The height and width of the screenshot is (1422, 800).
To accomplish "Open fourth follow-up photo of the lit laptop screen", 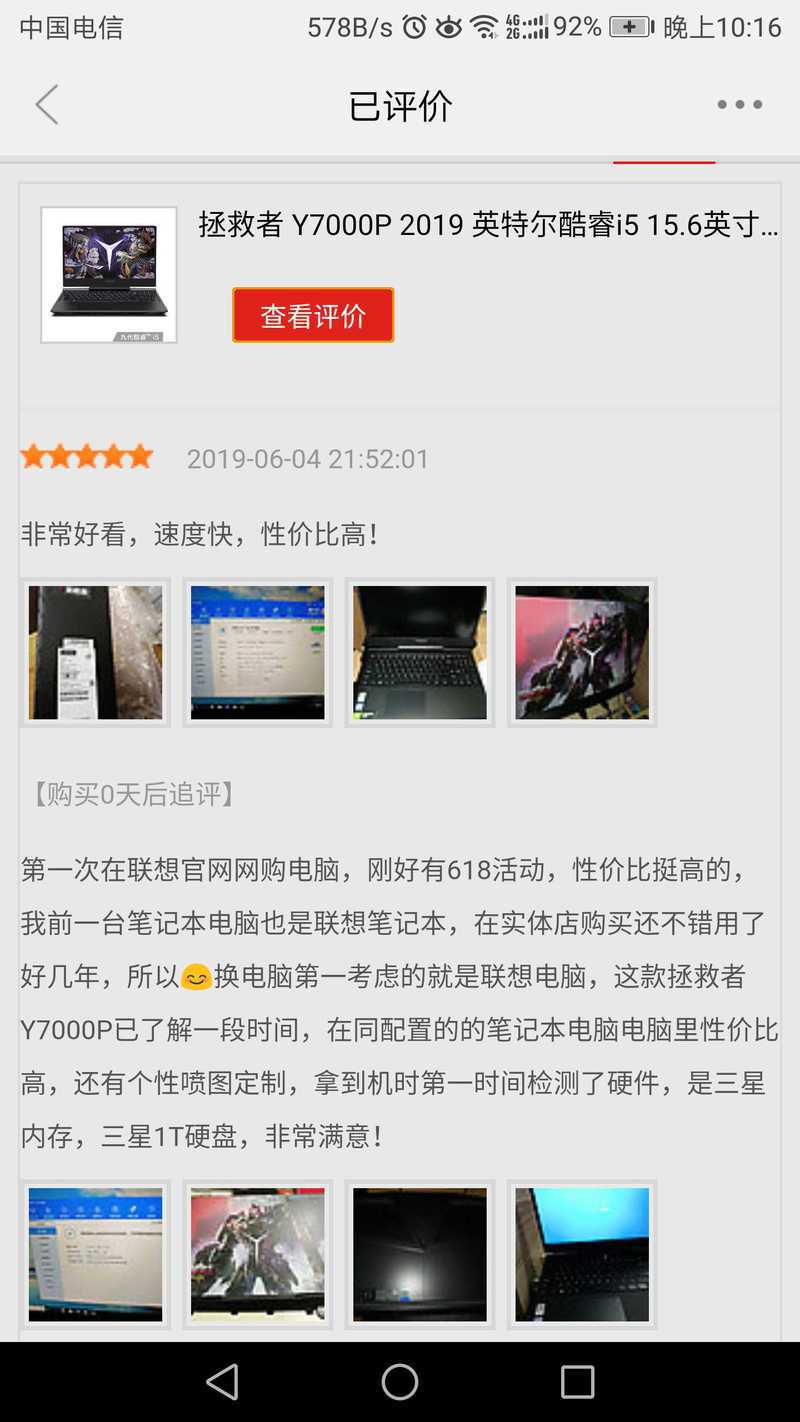I will [x=582, y=1254].
